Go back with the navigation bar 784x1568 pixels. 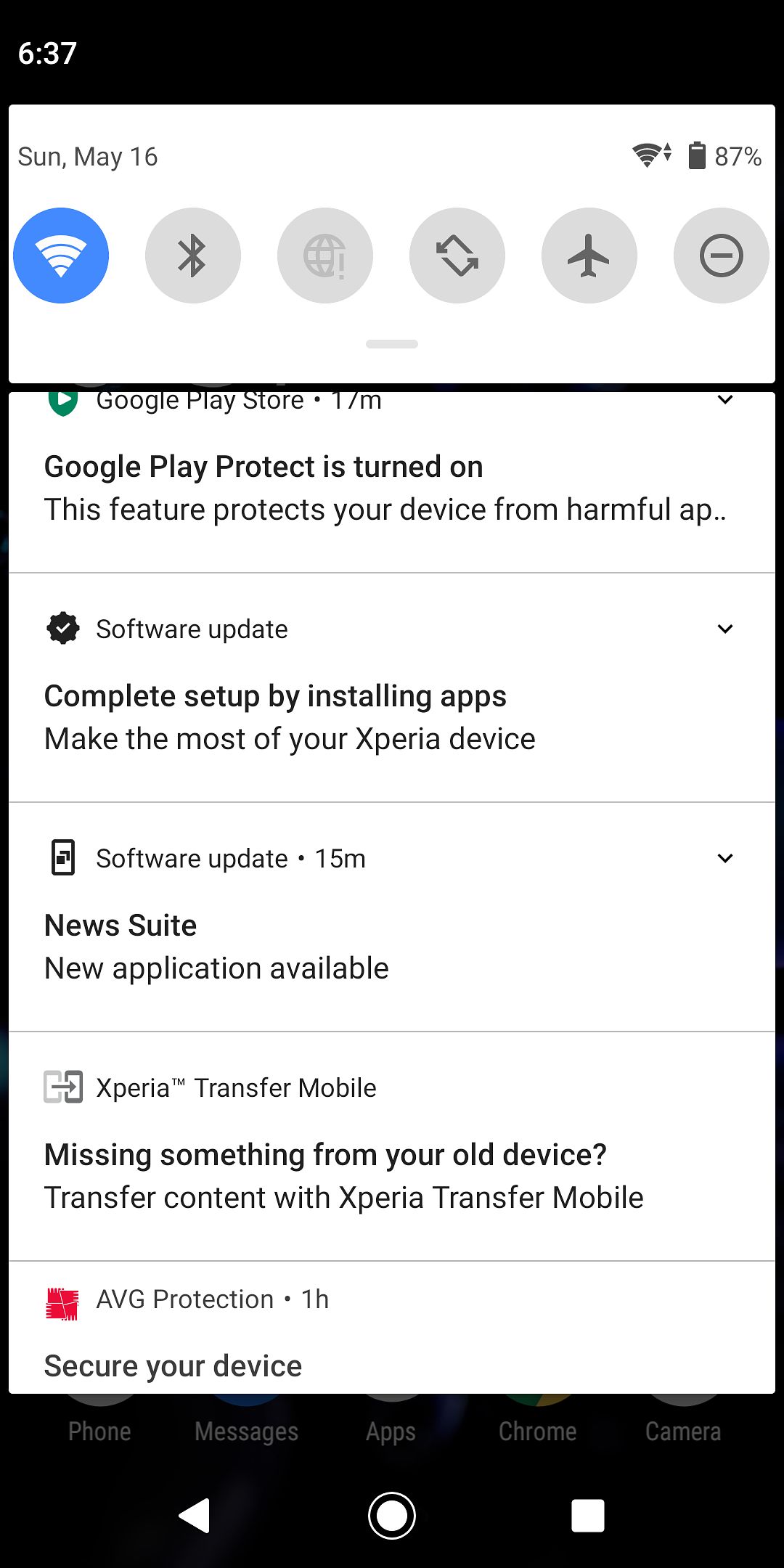pos(195,1516)
